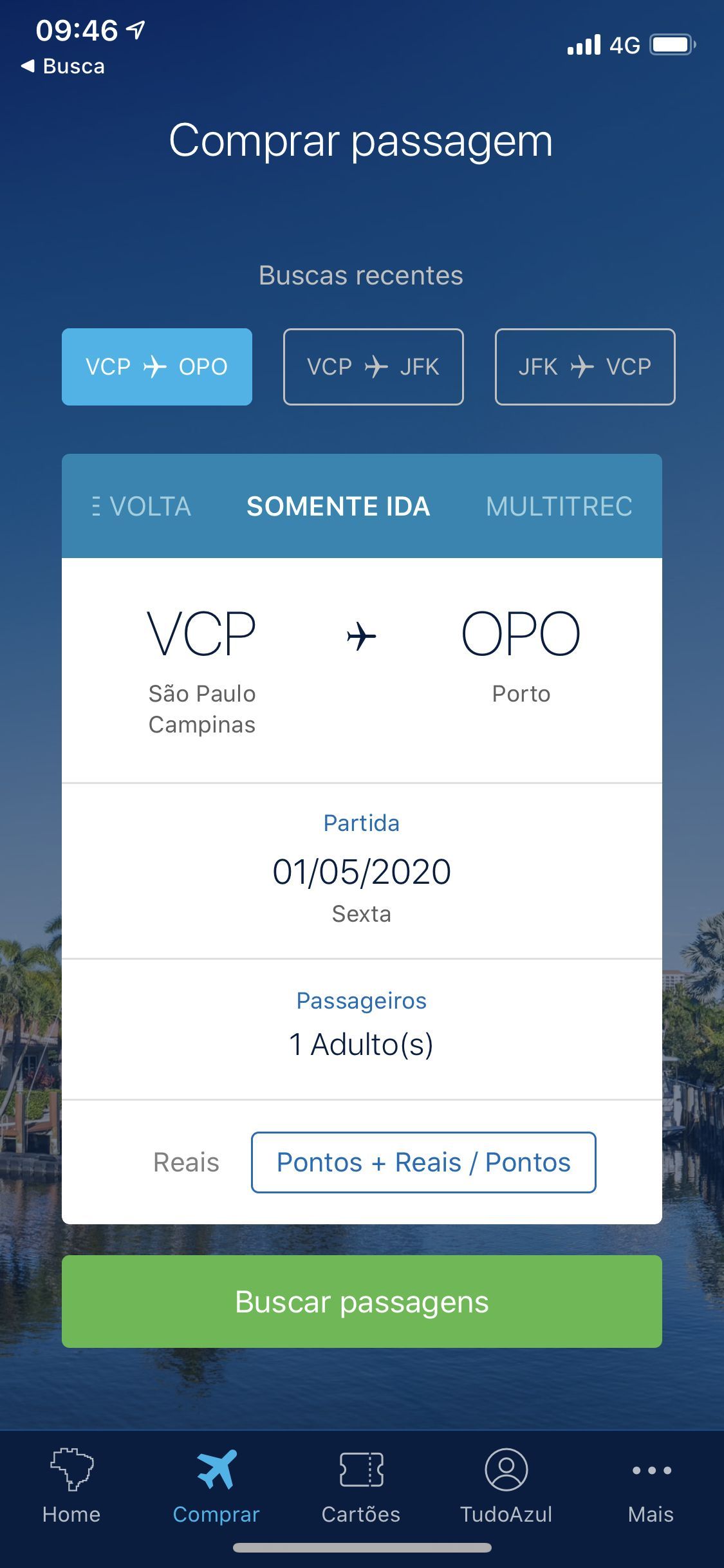The image size is (724, 1568).
Task: Select recent search JFK to VCP
Action: pyautogui.click(x=585, y=367)
